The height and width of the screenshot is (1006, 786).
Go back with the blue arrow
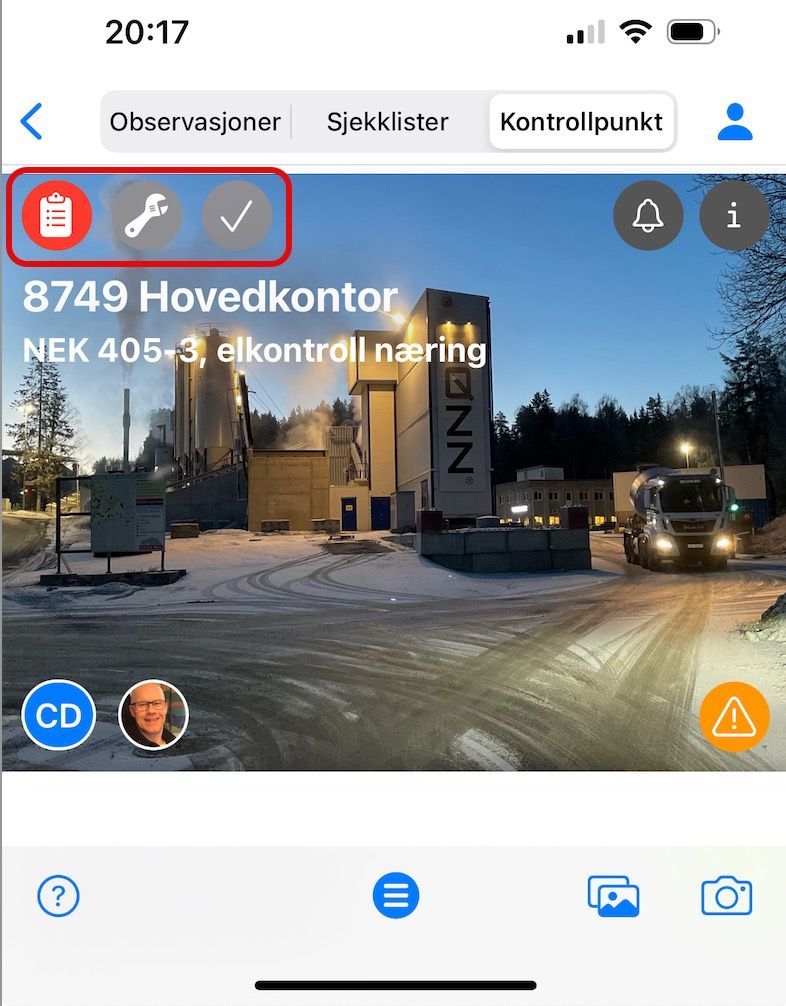click(x=32, y=122)
